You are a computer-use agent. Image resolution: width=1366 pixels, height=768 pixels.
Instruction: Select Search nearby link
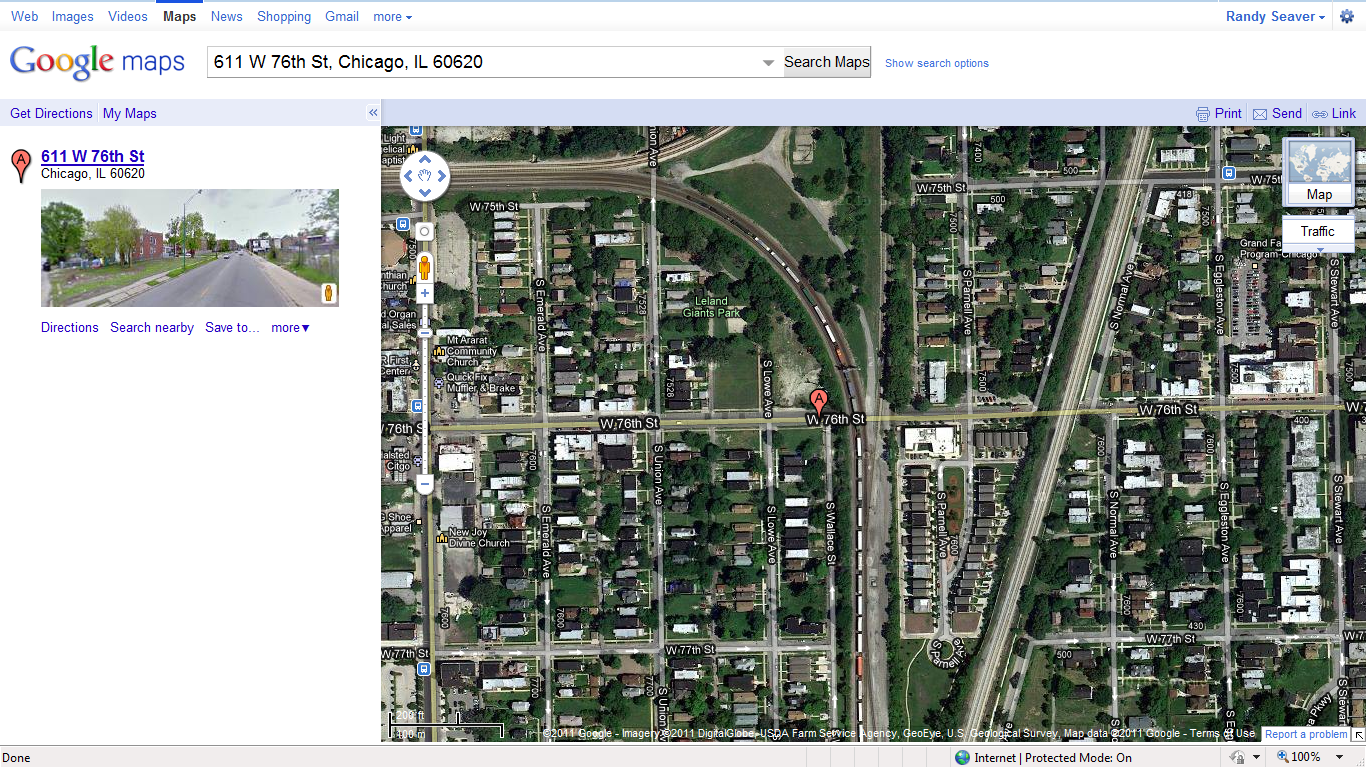tap(152, 327)
